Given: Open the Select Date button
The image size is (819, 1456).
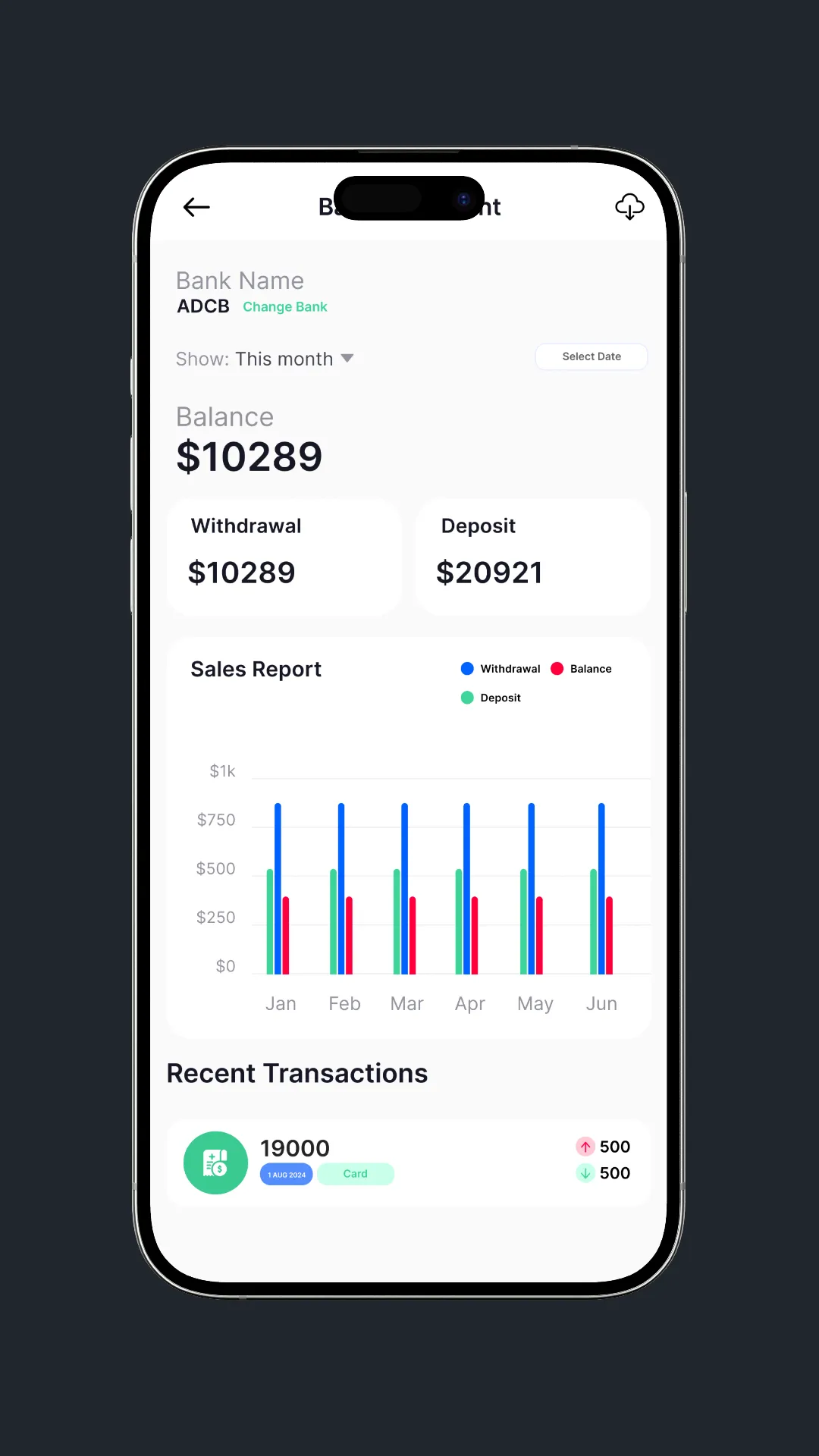Looking at the screenshot, I should pos(591,356).
